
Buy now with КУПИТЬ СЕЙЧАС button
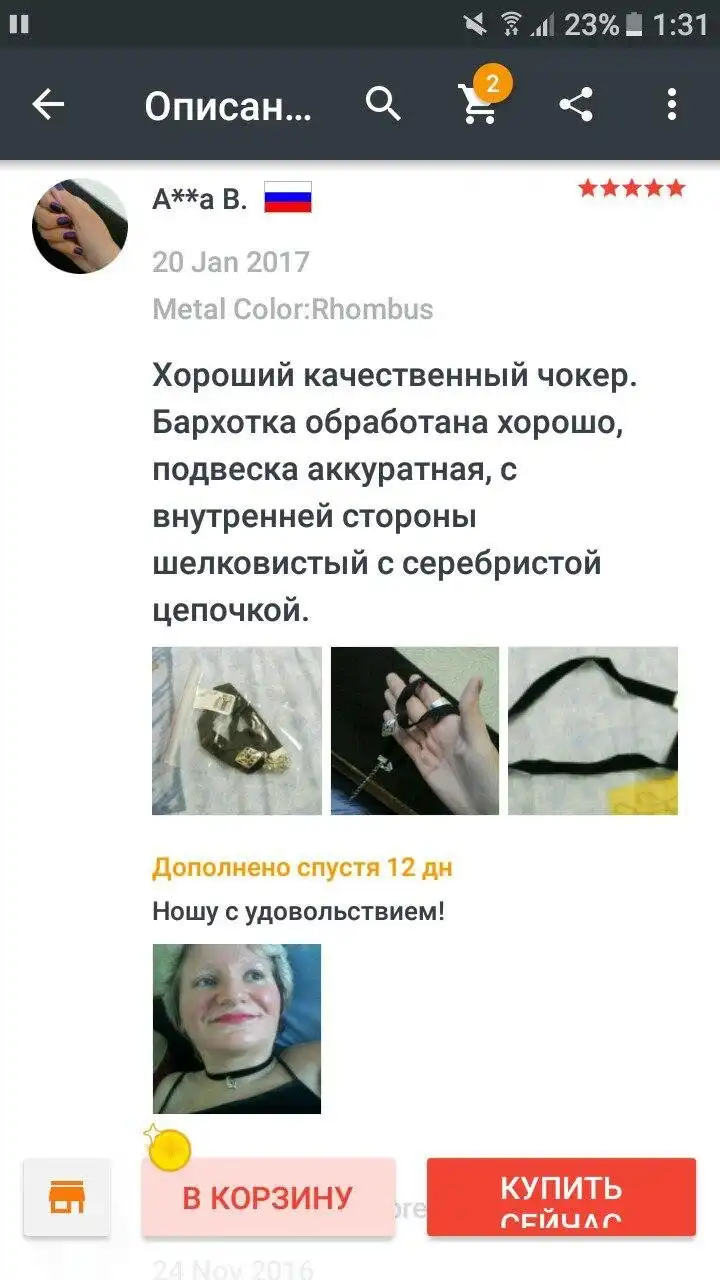pyautogui.click(x=561, y=1197)
